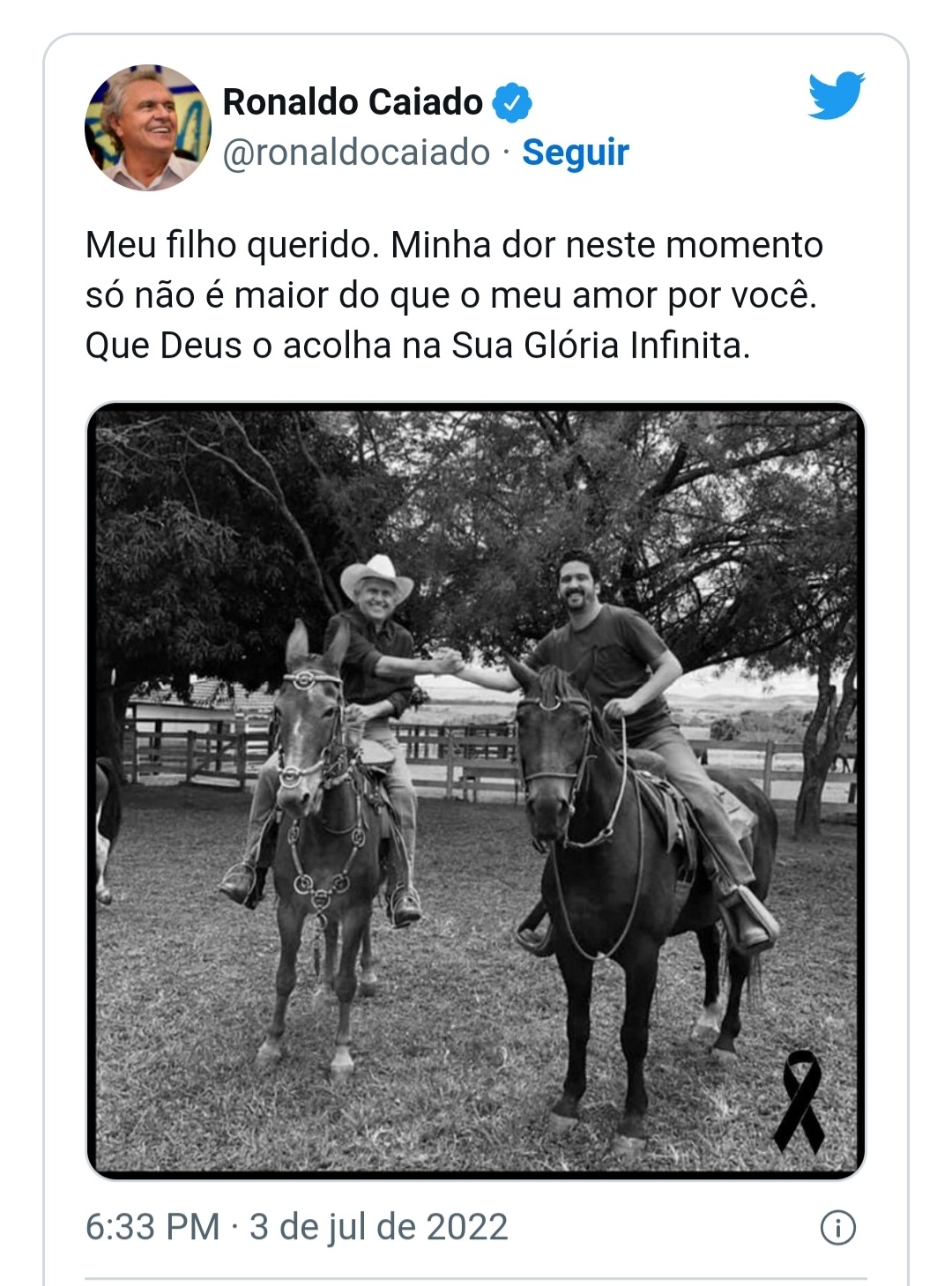Open the black-and-white horse photo
Image resolution: width=952 pixels, height=1286 pixels.
coord(476,791)
